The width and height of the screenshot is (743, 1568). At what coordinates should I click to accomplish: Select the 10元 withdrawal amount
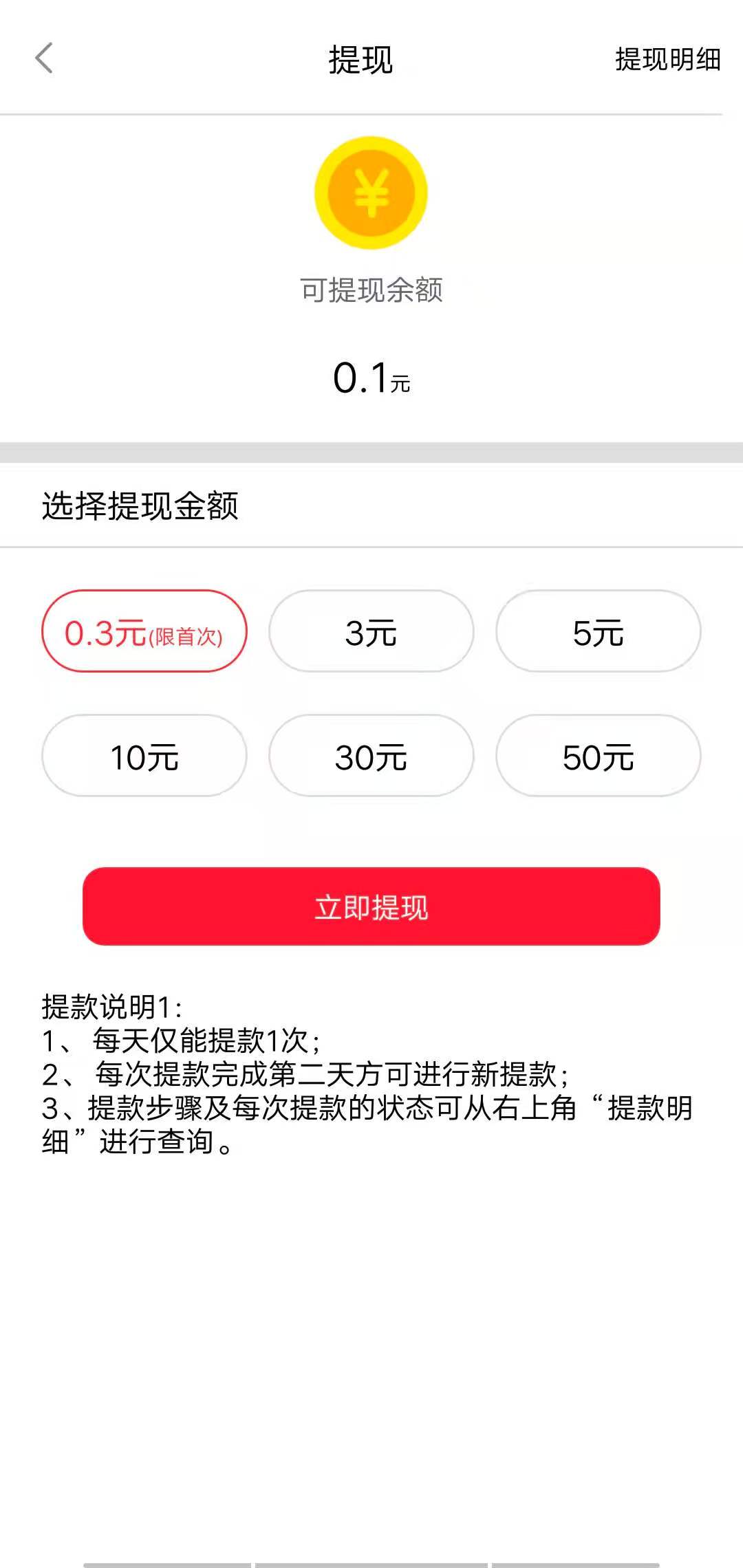pyautogui.click(x=143, y=756)
